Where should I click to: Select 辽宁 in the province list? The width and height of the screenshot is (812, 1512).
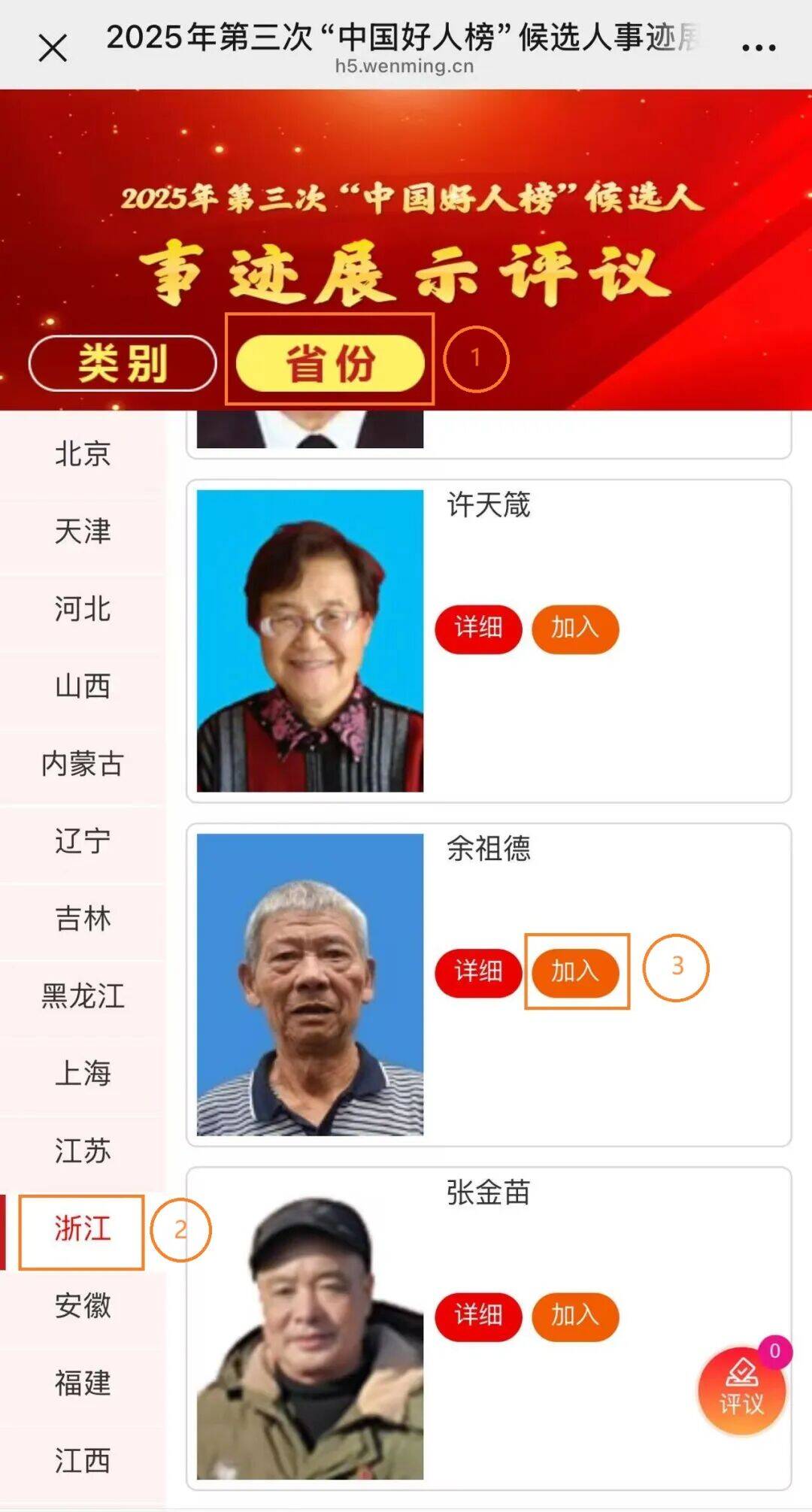click(x=83, y=841)
